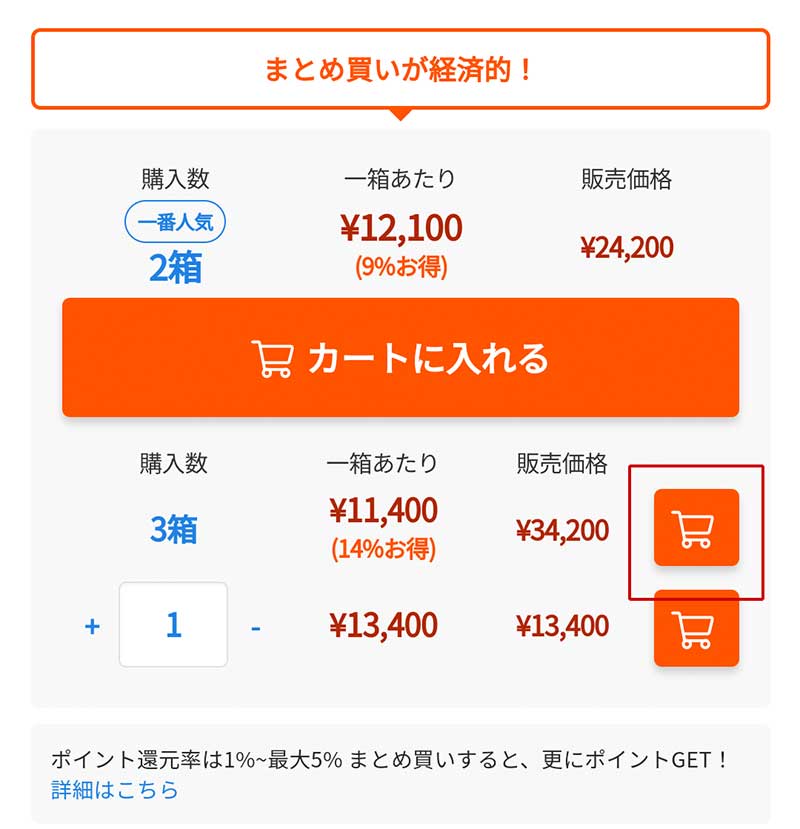Viewport: 800px width, 829px height.
Task: Select the 一番人気 badge
Action: pyautogui.click(x=174, y=223)
